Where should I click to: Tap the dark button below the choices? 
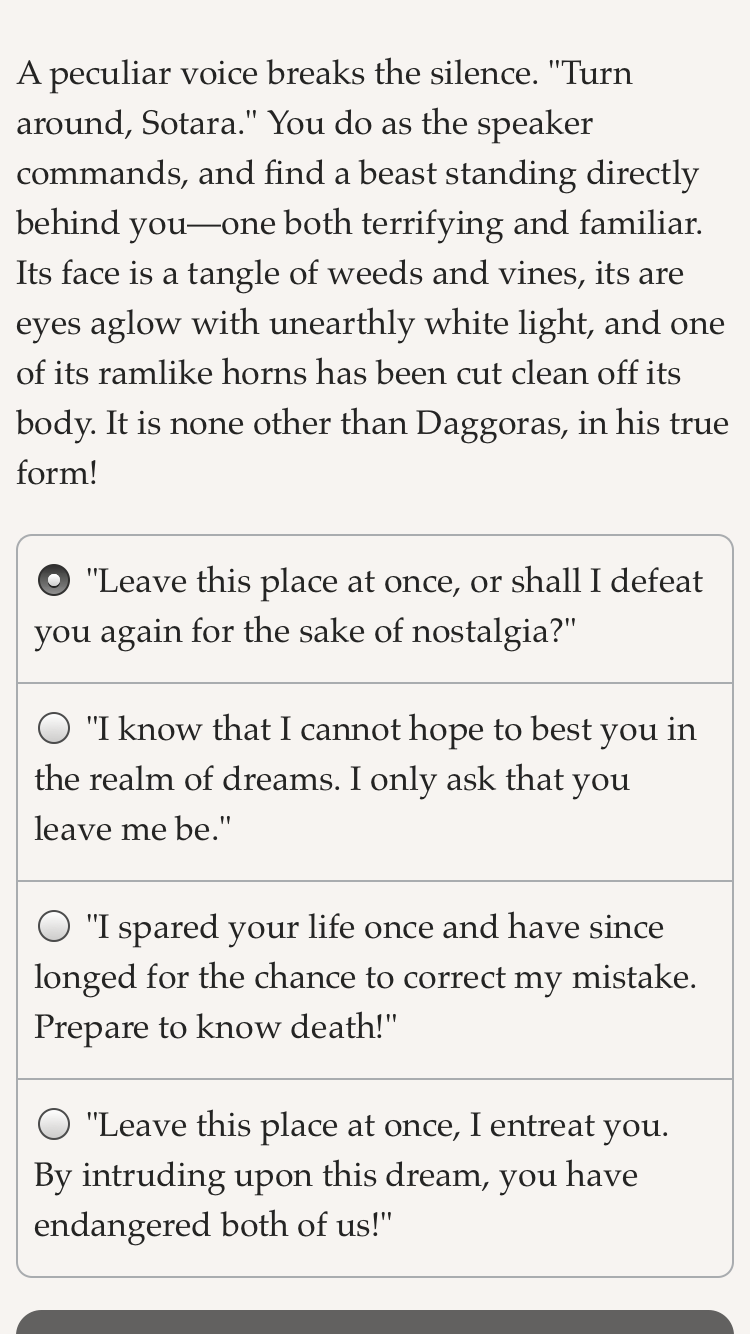(375, 1322)
